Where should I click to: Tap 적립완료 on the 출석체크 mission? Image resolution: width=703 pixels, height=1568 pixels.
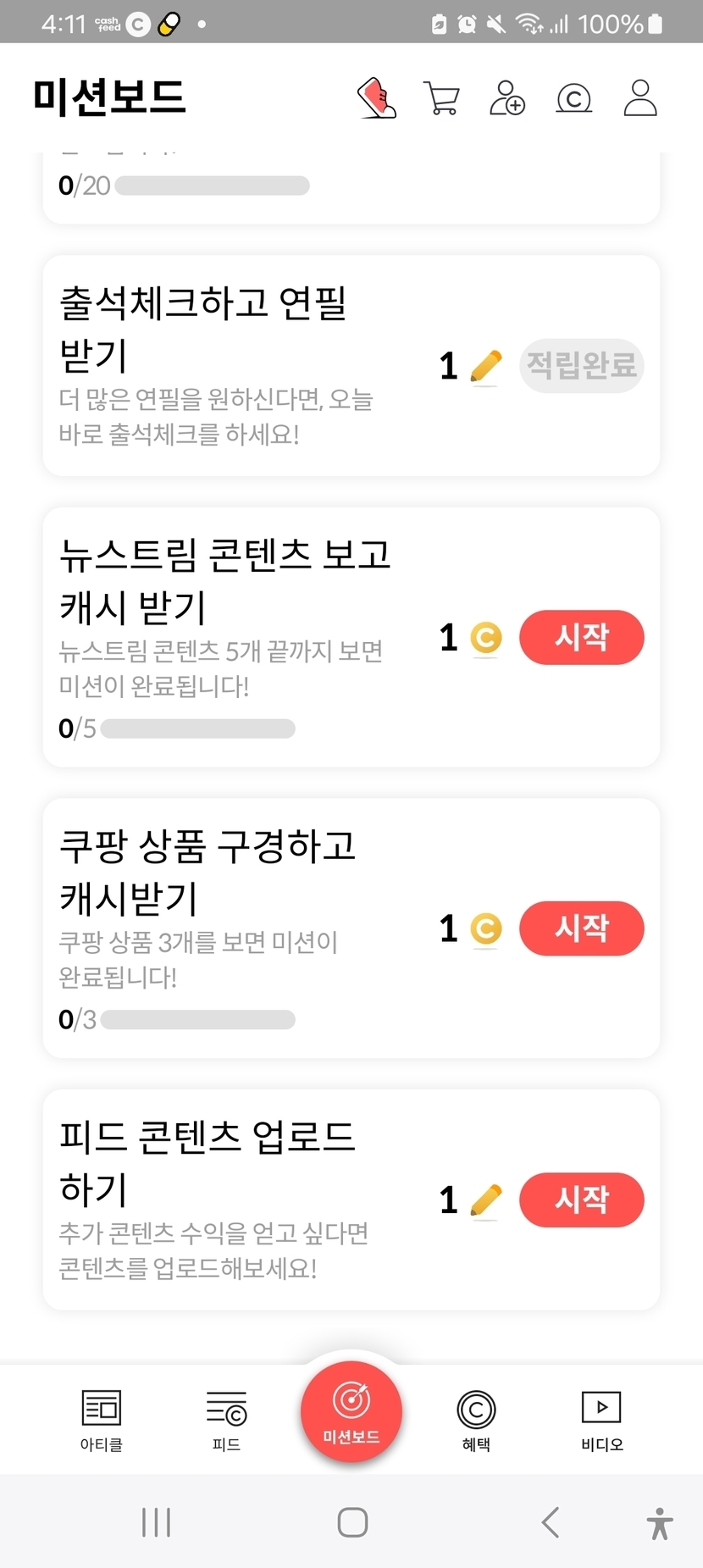[581, 366]
